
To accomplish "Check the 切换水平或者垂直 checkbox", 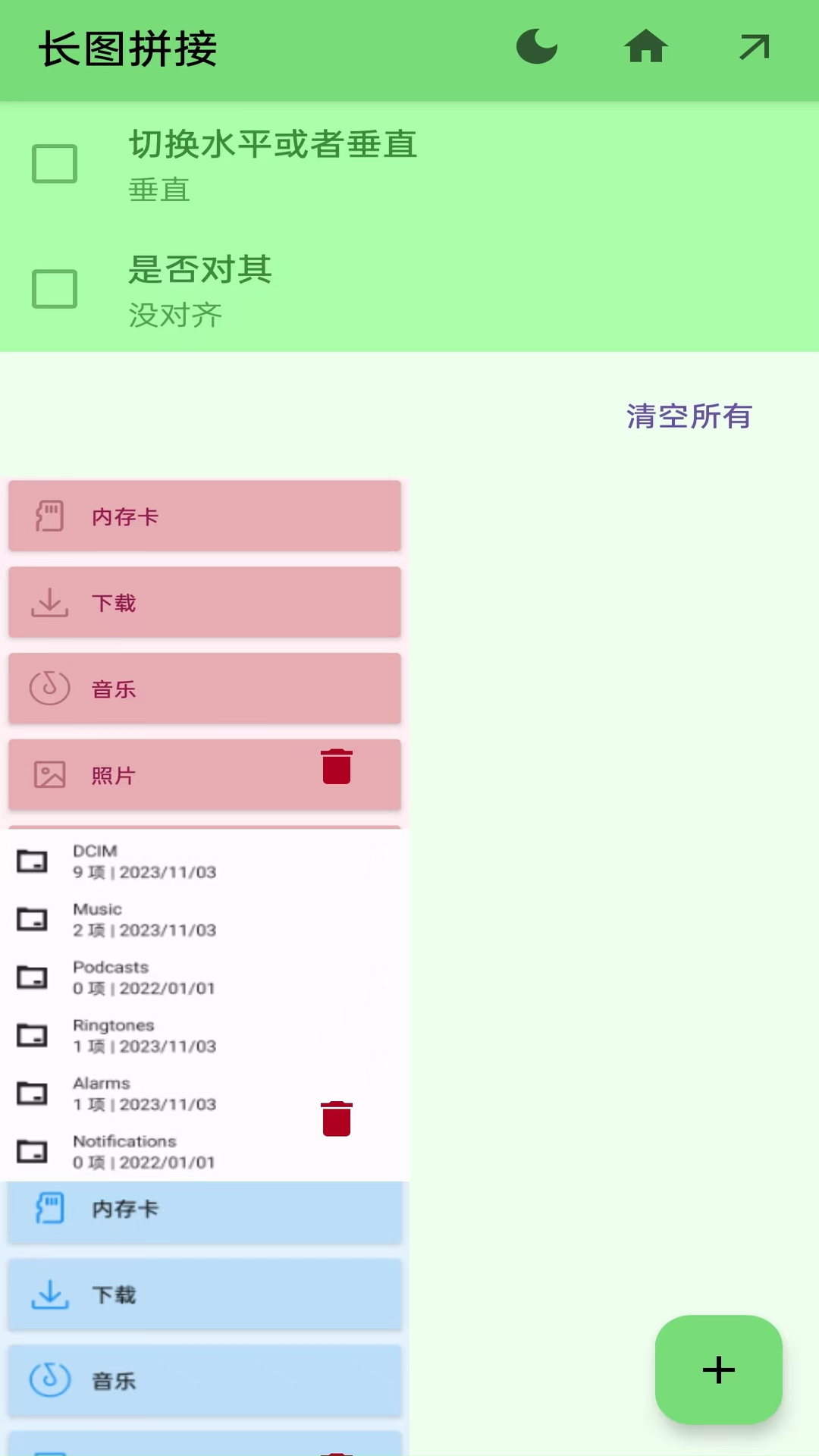I will point(55,164).
